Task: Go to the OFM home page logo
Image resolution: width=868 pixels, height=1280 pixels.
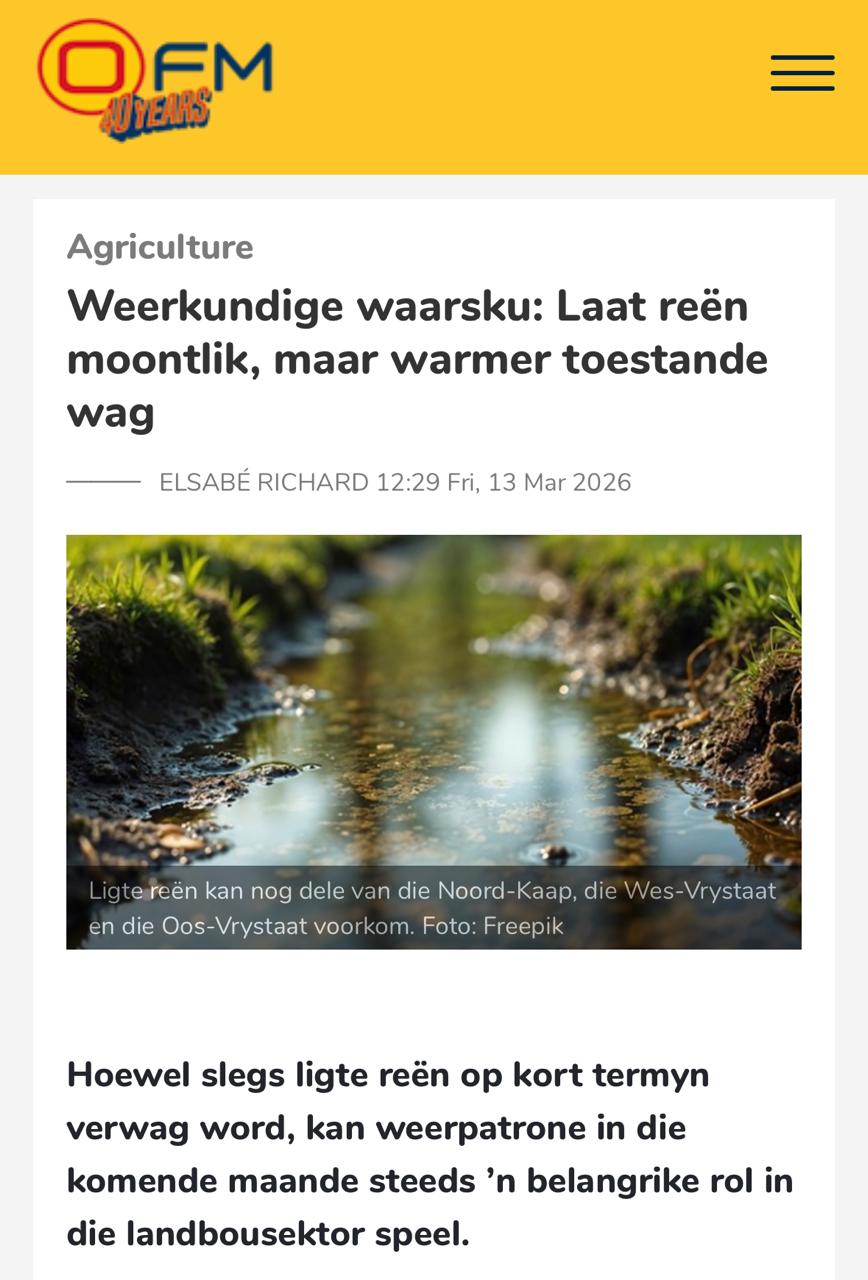Action: (x=155, y=78)
